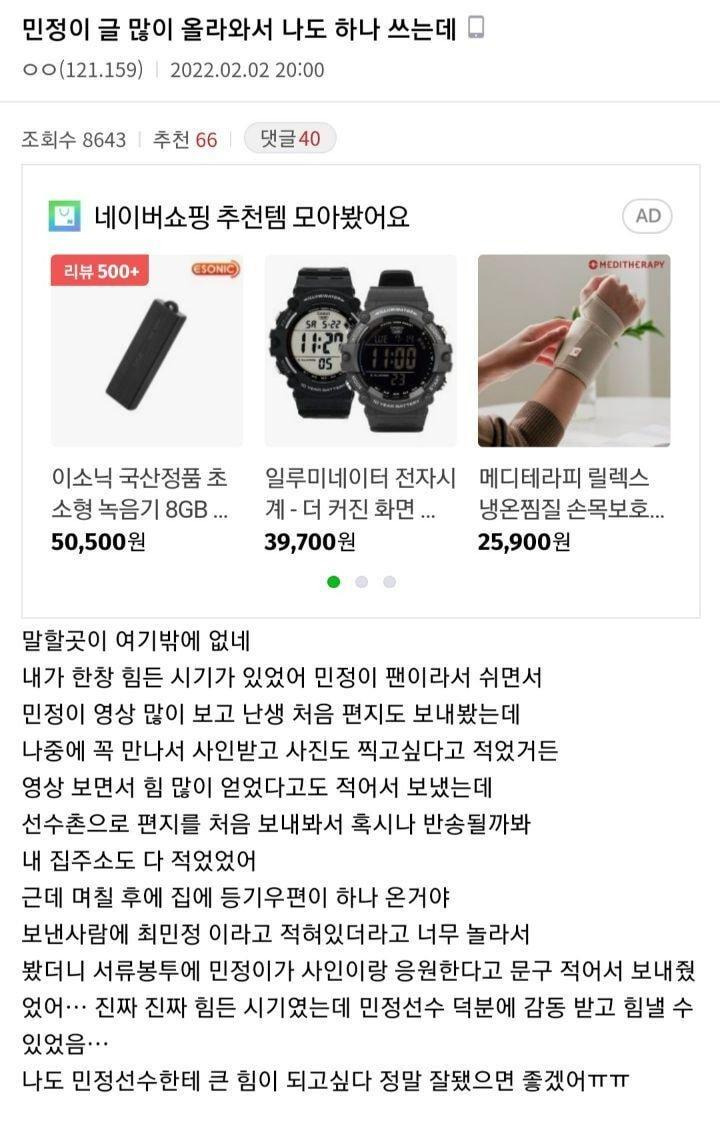Screen dimensions: 720x1135
Task: Open the 댓글 40 comments button
Action: click(x=290, y=139)
